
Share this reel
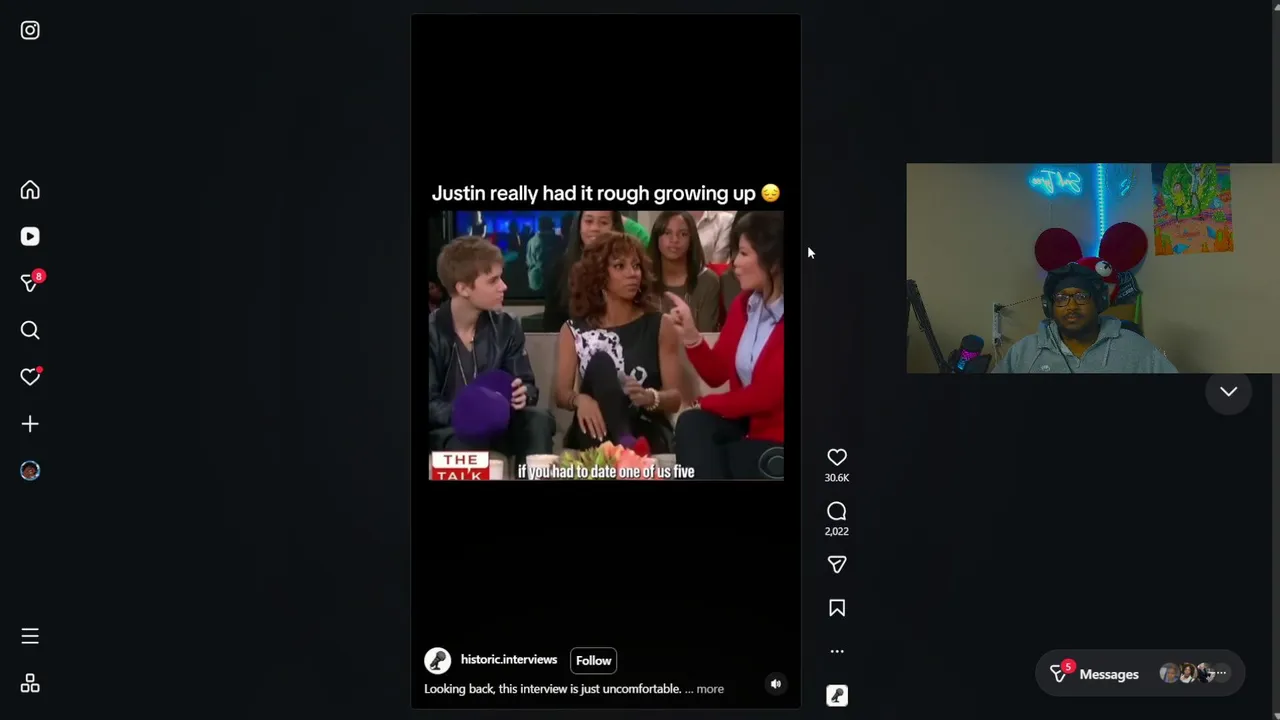pos(837,565)
